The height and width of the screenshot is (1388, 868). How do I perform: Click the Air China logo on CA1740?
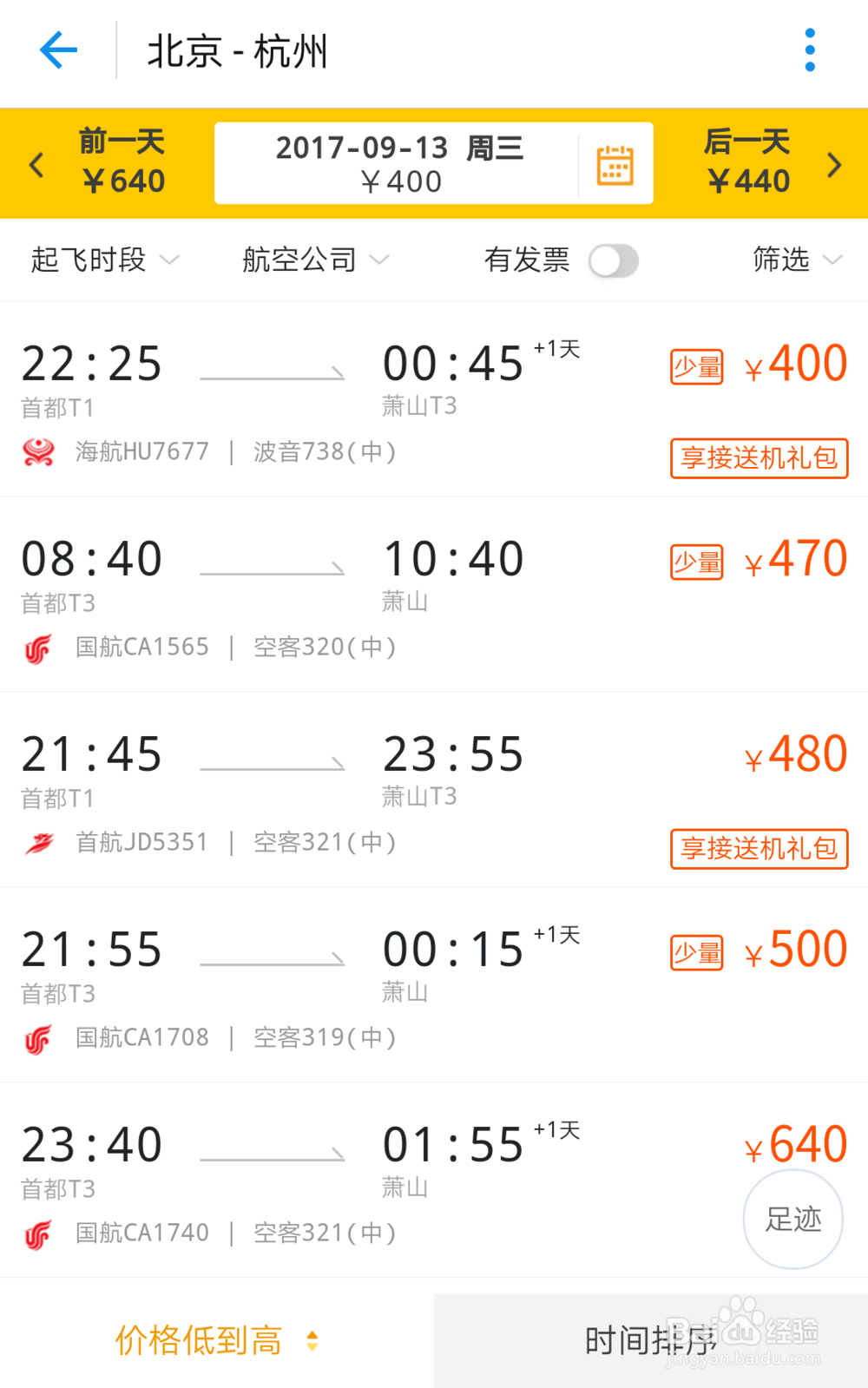[x=36, y=1232]
